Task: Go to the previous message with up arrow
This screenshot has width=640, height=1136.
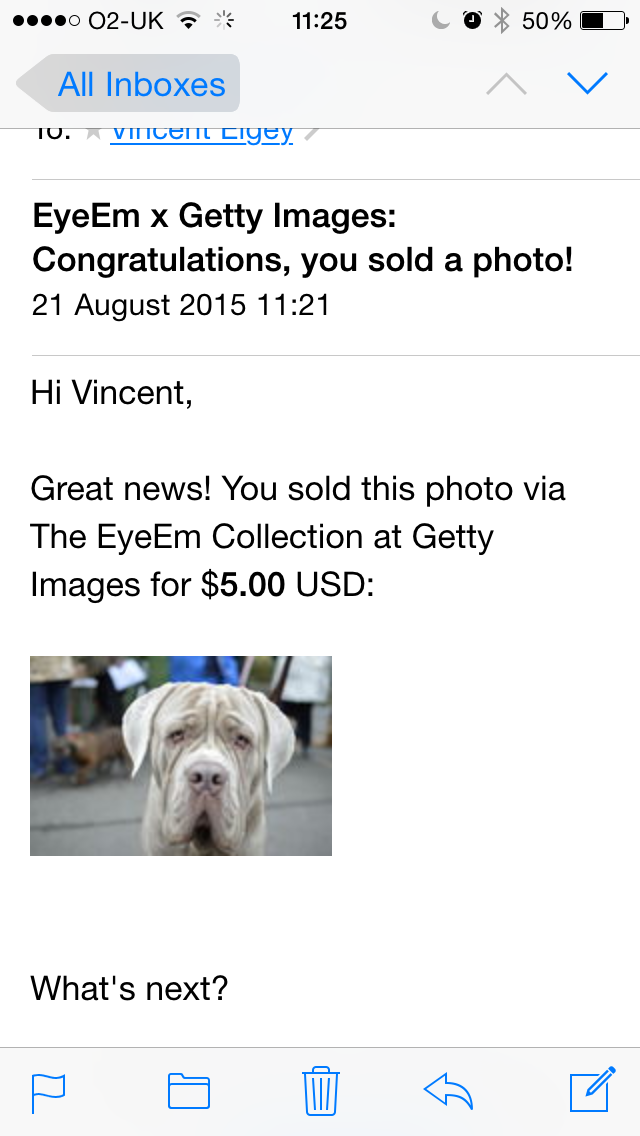Action: [x=506, y=84]
